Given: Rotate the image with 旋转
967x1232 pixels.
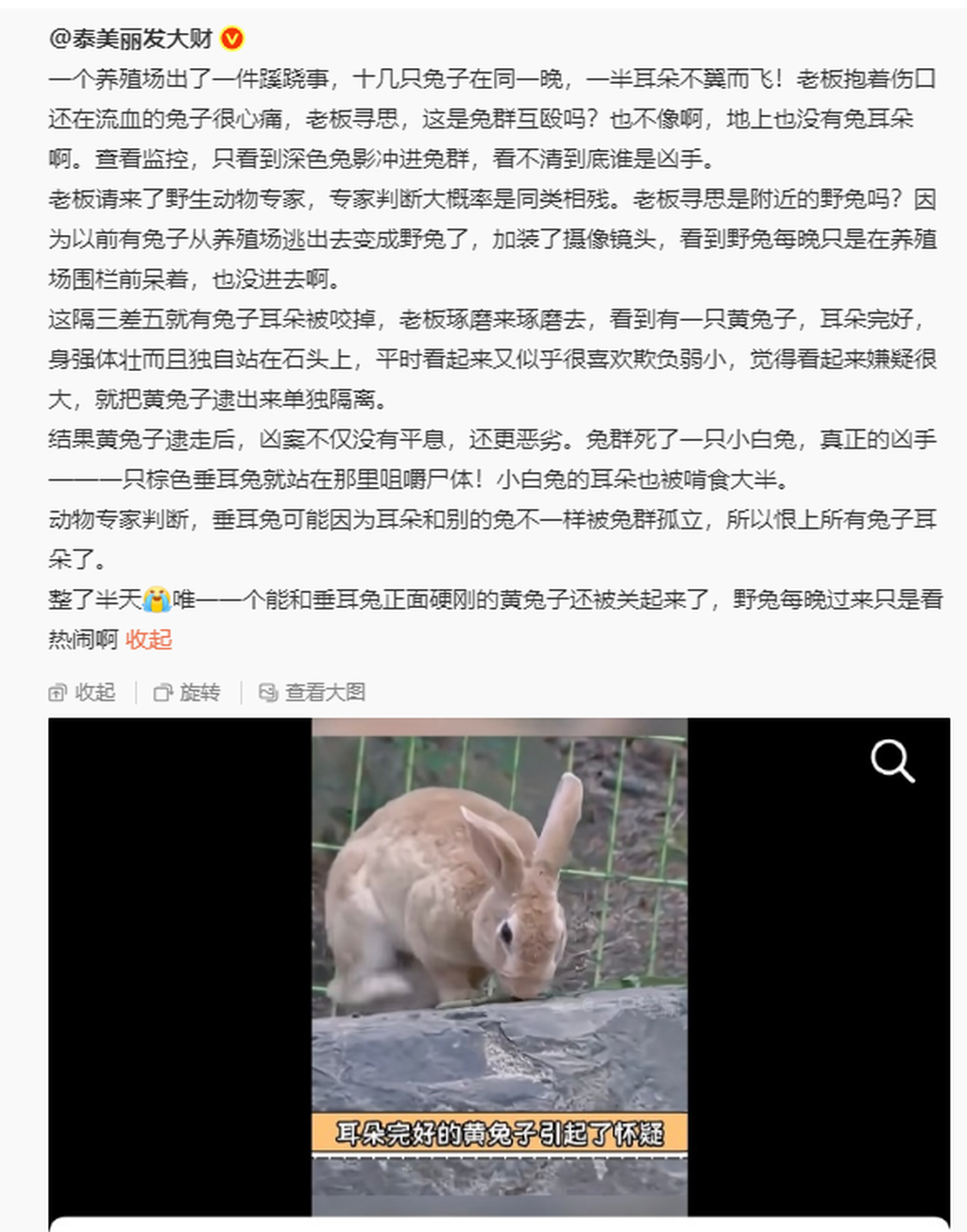Looking at the screenshot, I should pyautogui.click(x=187, y=692).
